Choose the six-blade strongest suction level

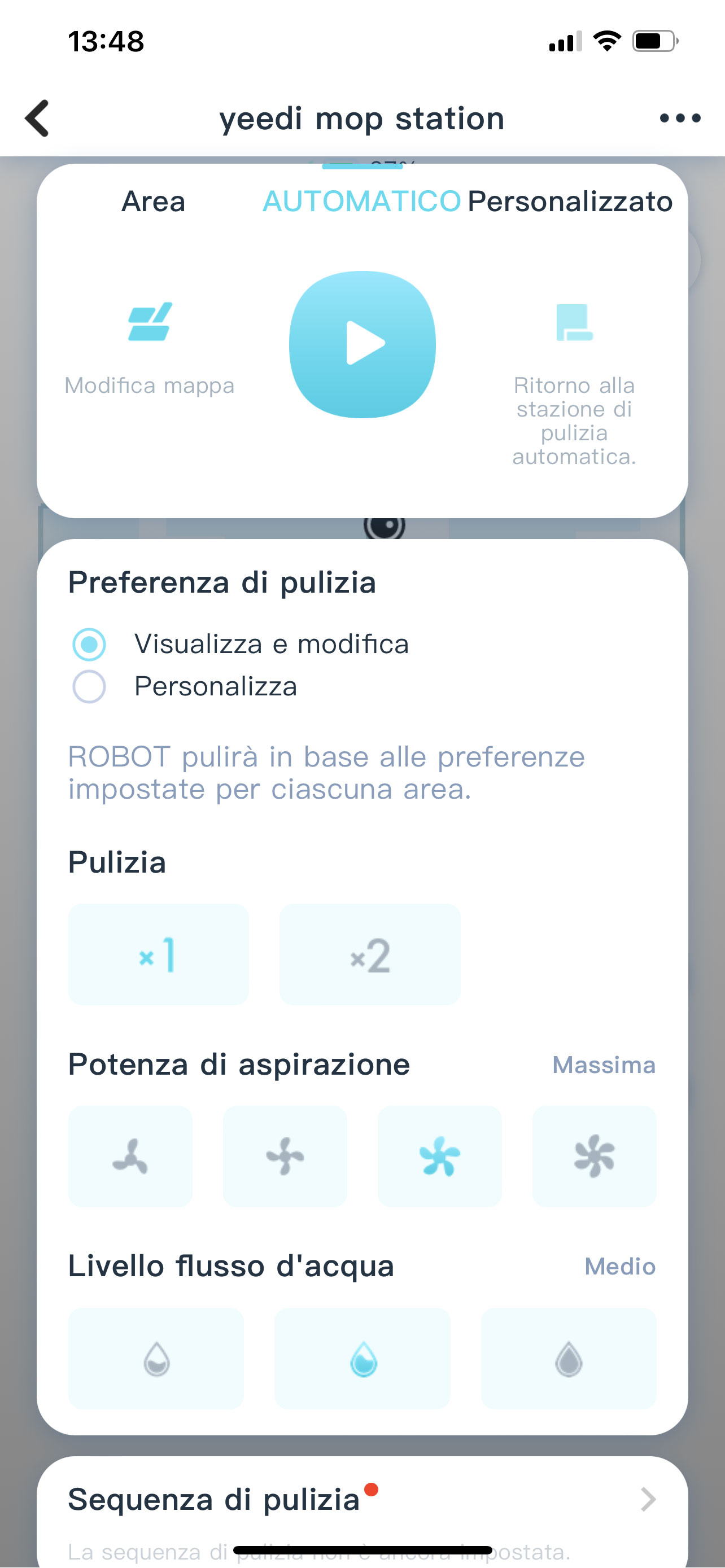pyautogui.click(x=594, y=1157)
